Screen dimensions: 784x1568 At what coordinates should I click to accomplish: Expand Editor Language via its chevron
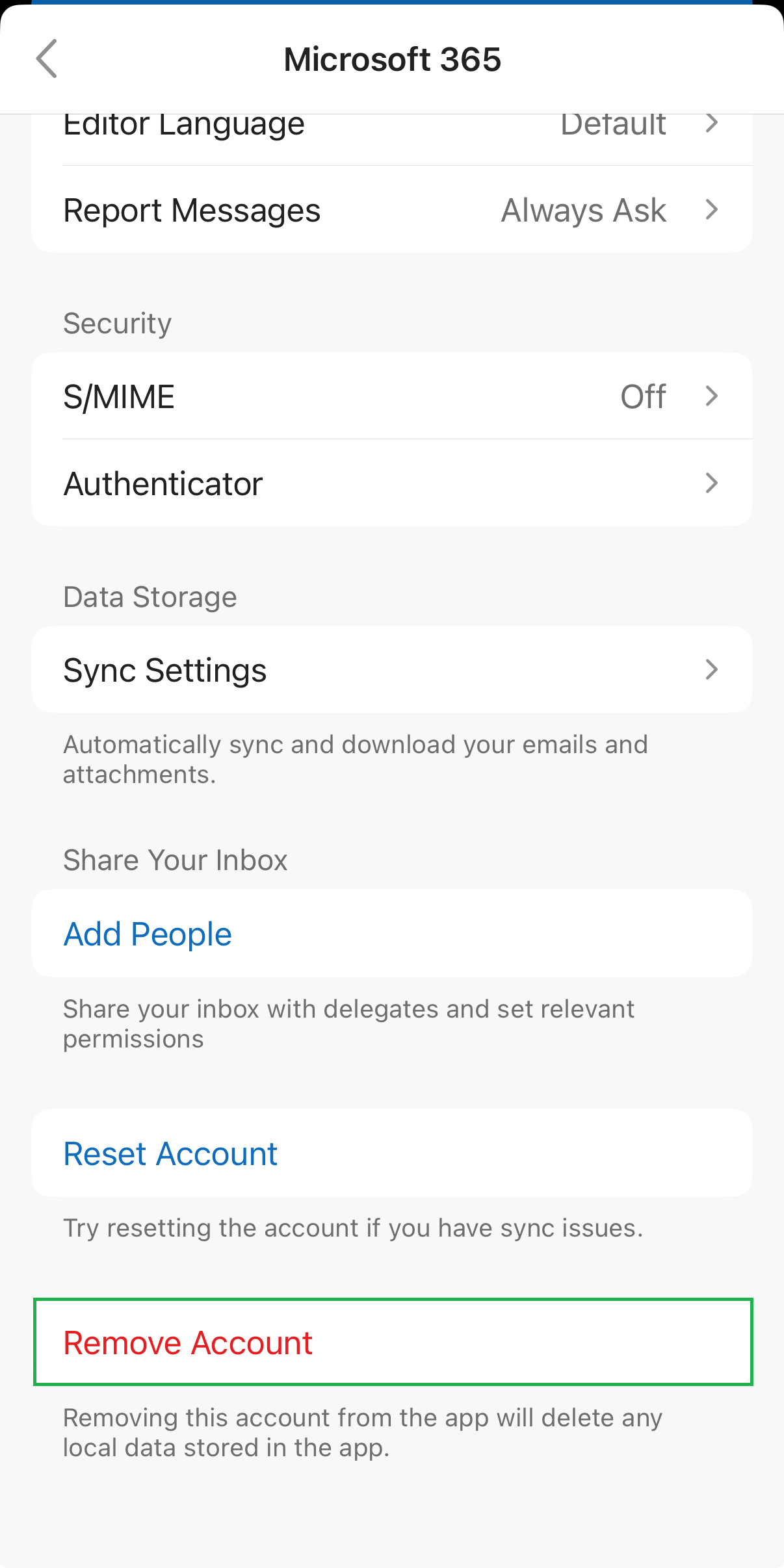(711, 123)
